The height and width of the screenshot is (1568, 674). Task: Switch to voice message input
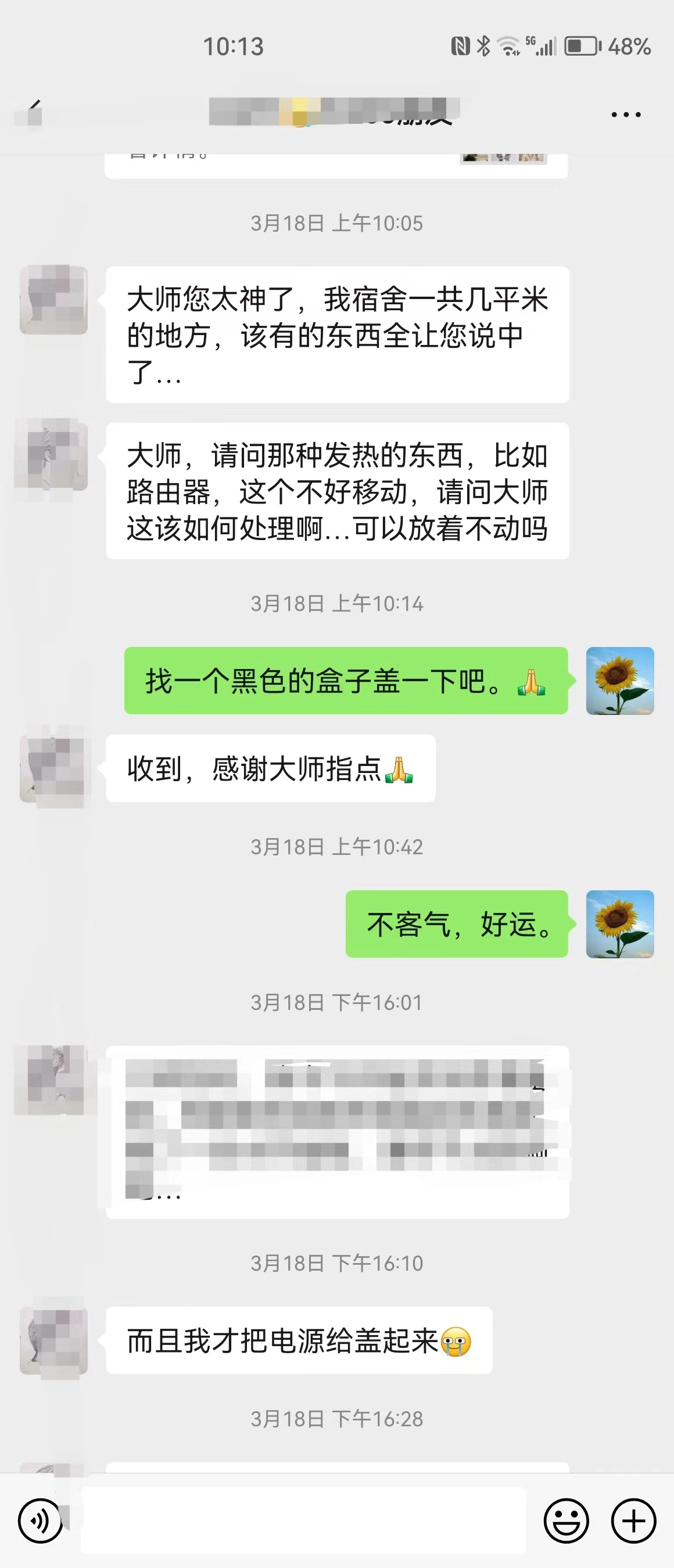(40, 1520)
